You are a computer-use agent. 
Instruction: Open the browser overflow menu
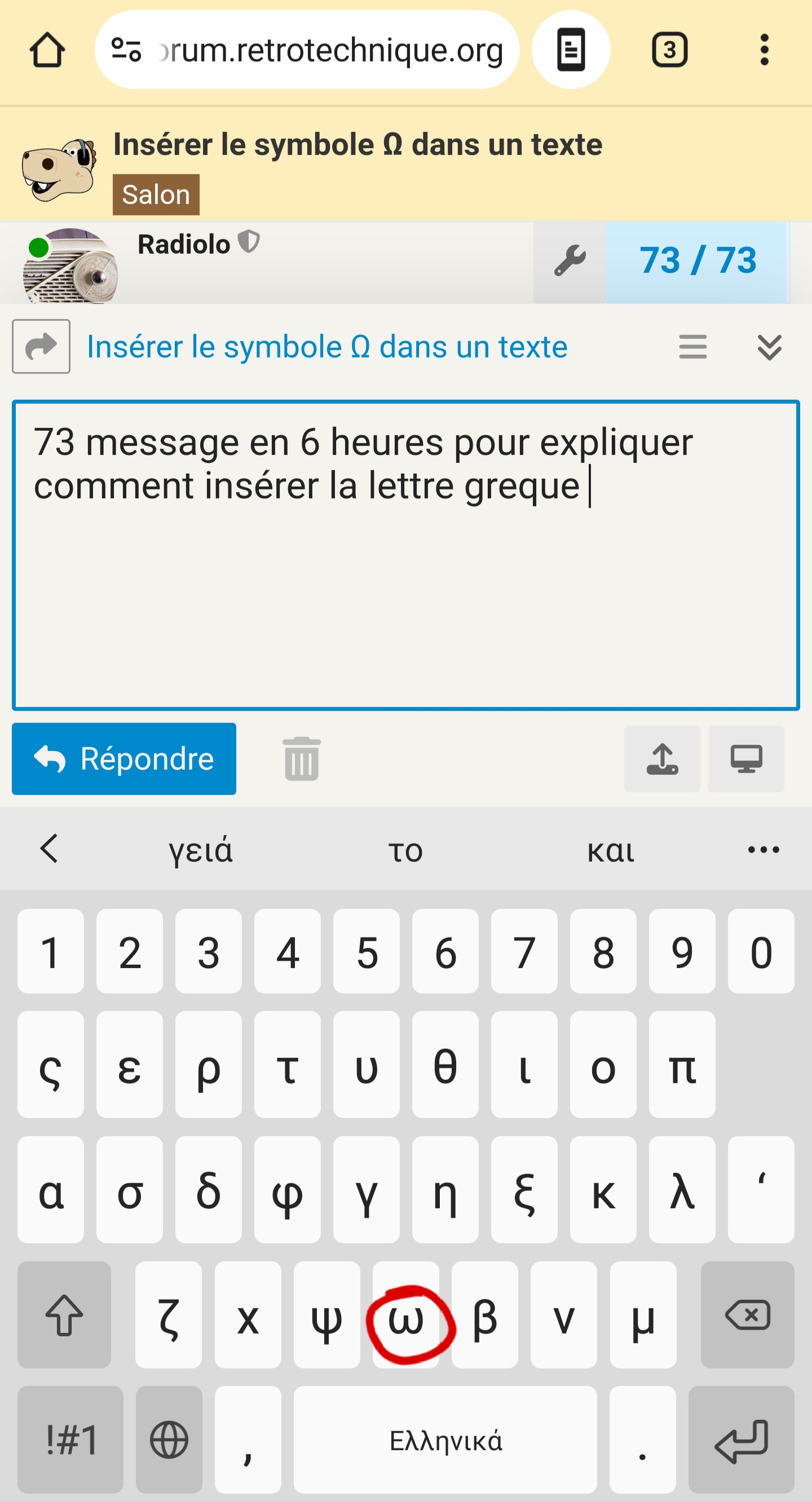[764, 50]
